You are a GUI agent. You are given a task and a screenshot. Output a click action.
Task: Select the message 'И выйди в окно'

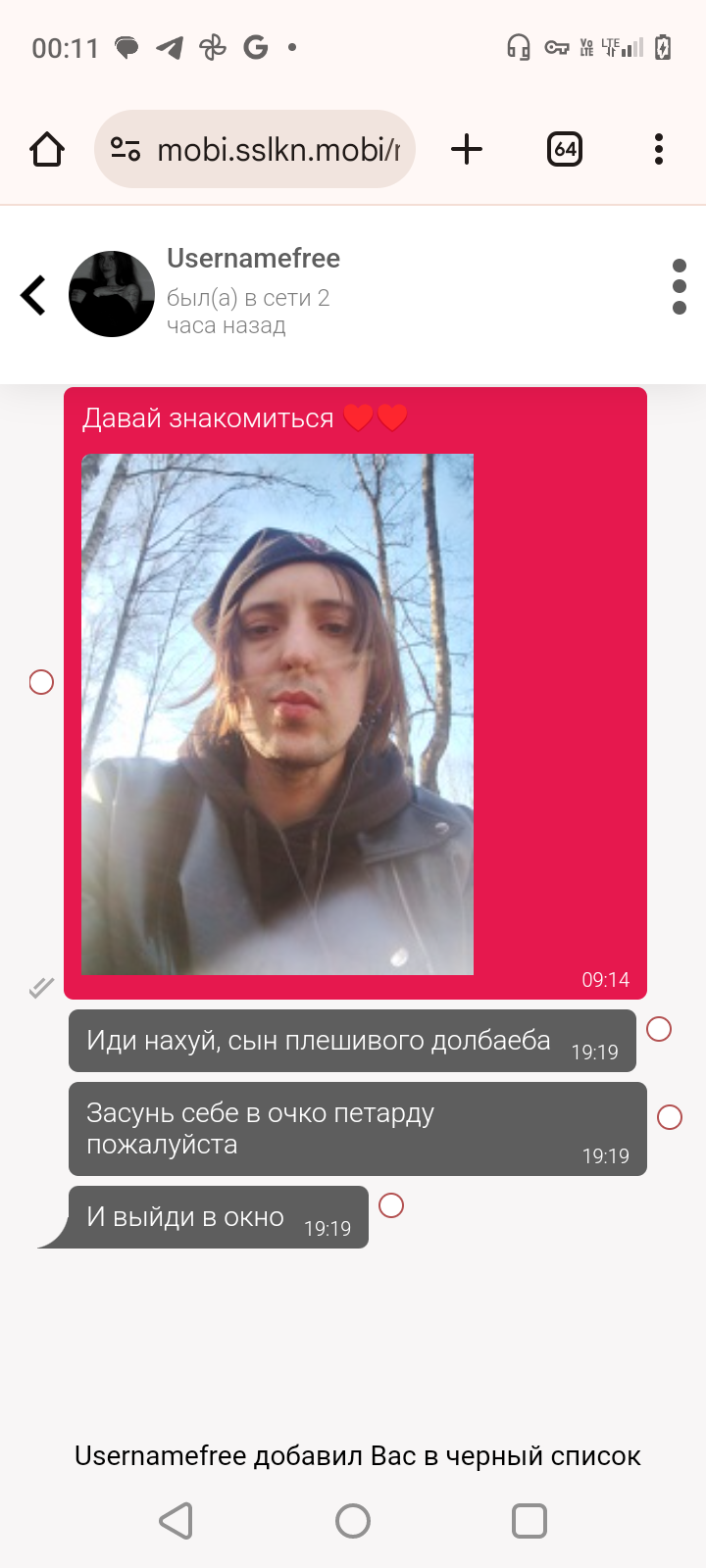(391, 1205)
